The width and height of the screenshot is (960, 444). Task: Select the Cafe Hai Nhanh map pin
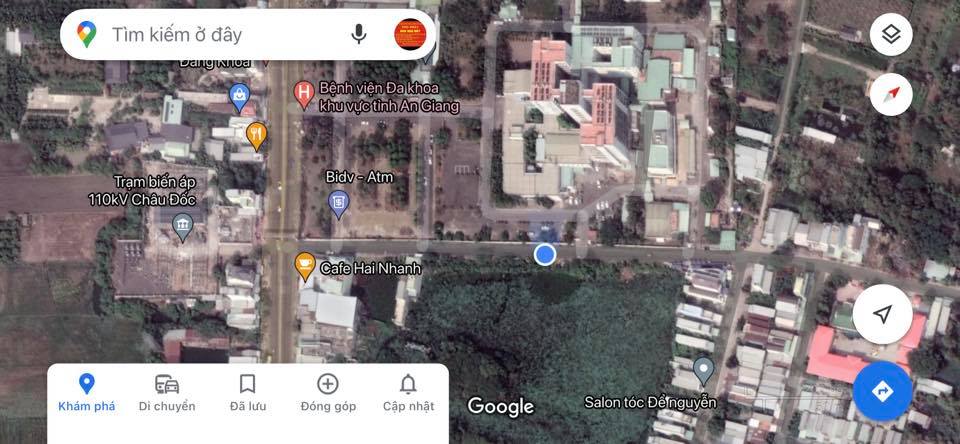(305, 266)
